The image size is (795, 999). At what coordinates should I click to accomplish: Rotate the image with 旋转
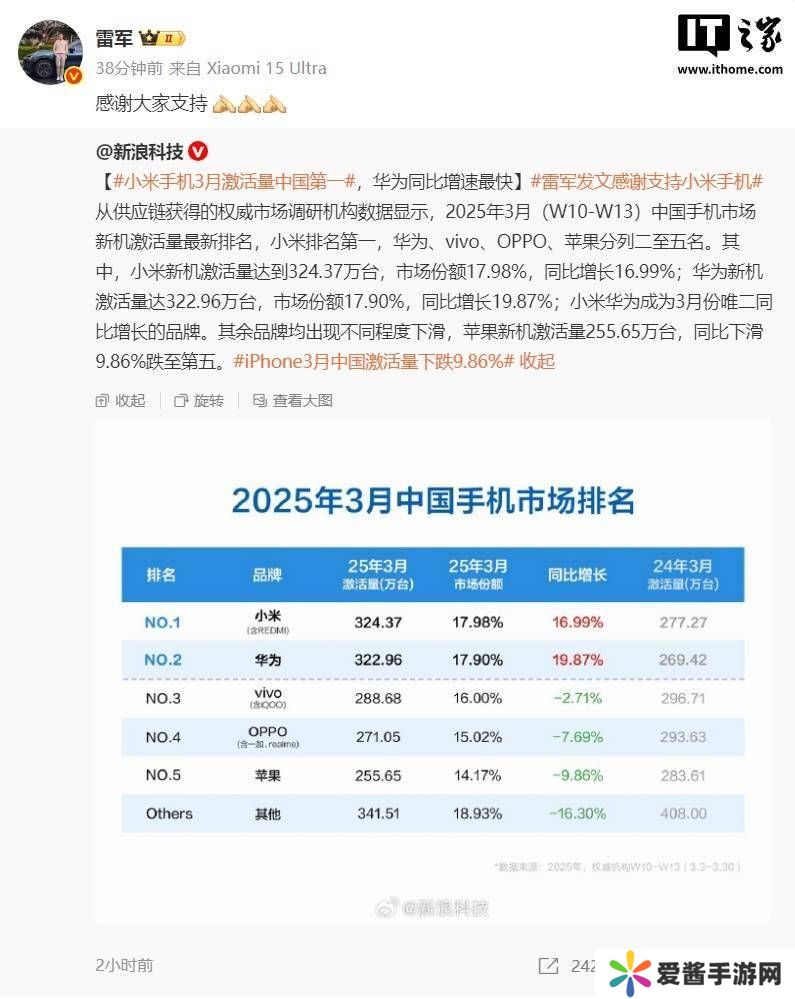pyautogui.click(x=199, y=400)
